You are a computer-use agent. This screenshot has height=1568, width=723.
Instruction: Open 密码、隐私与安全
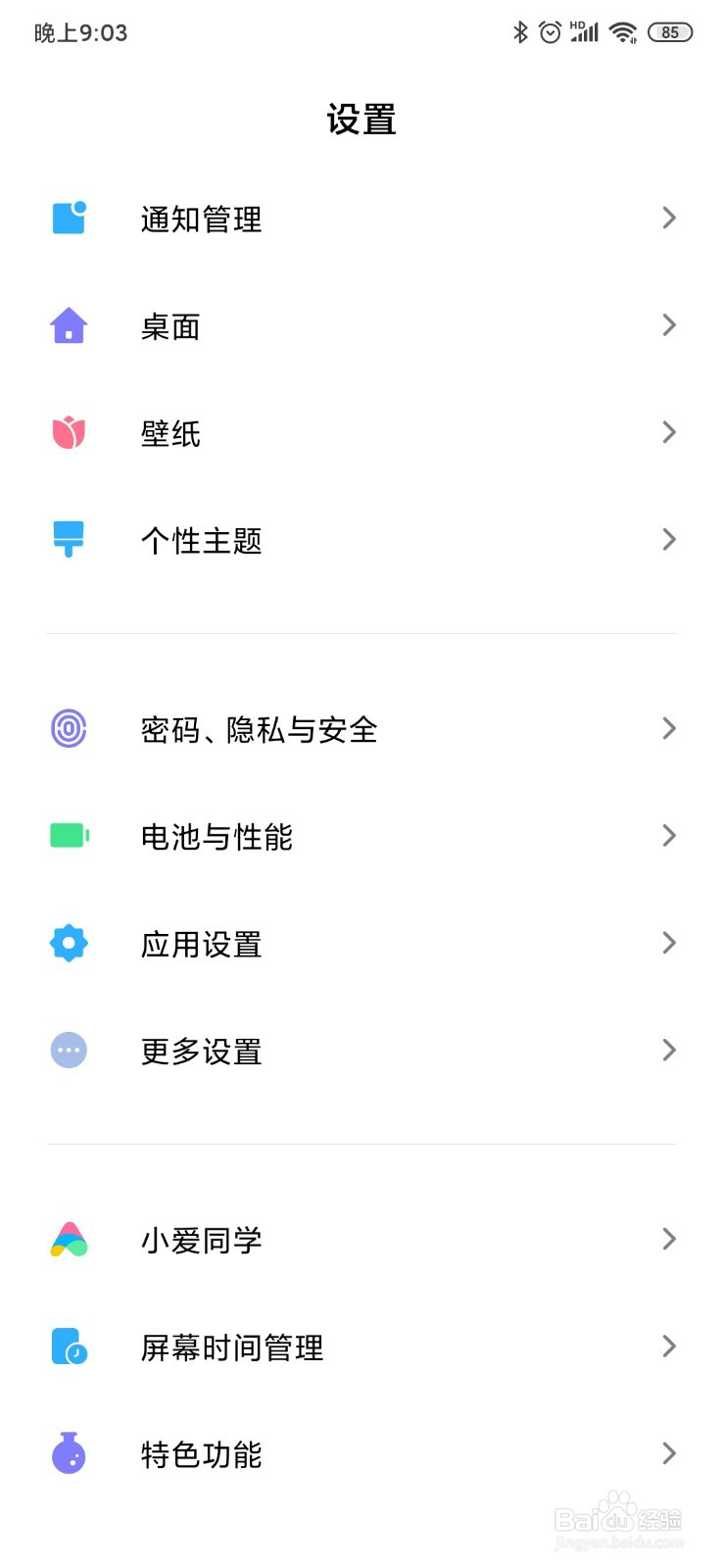click(x=361, y=729)
